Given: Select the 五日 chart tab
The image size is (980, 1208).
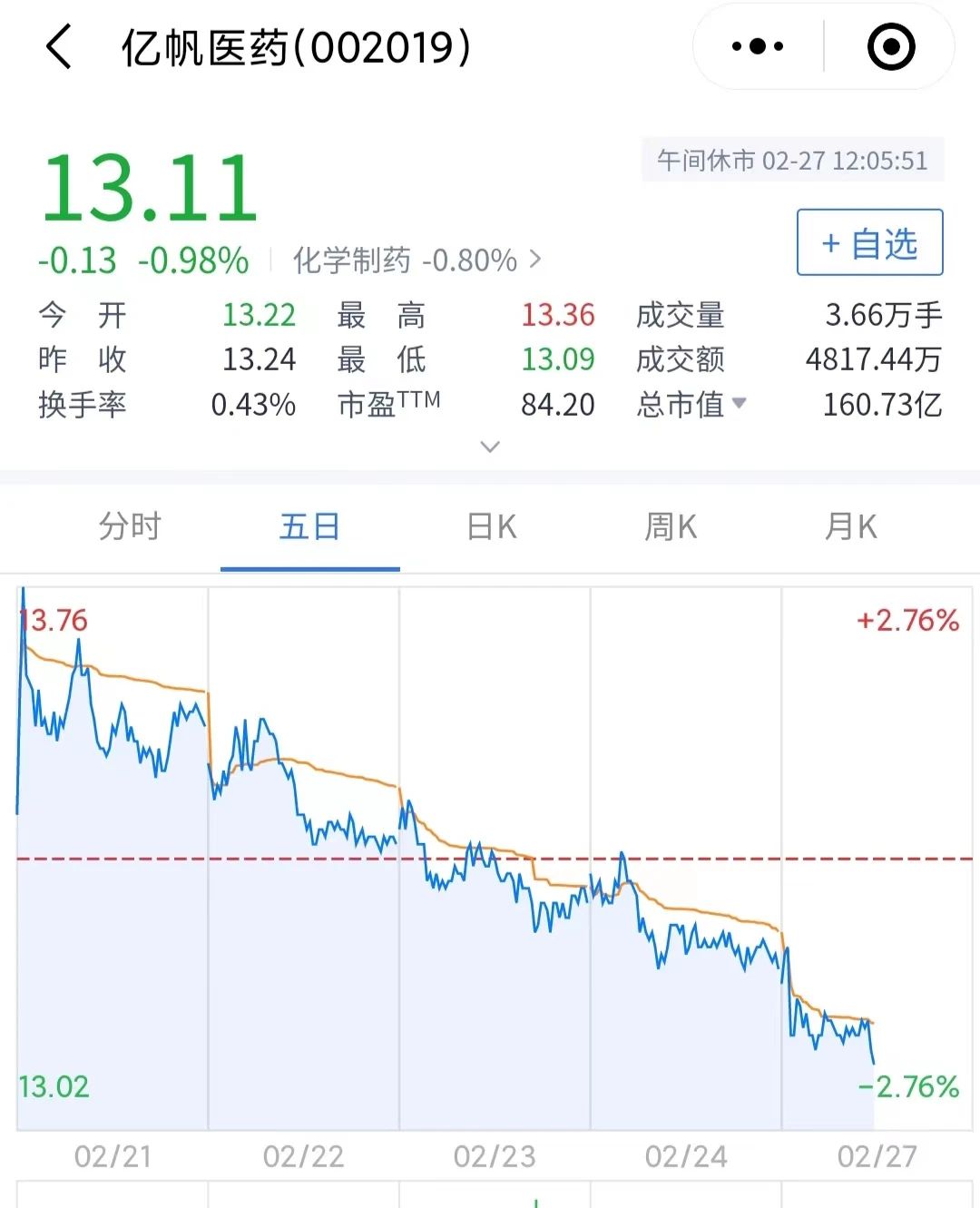Looking at the screenshot, I should pyautogui.click(x=309, y=526).
